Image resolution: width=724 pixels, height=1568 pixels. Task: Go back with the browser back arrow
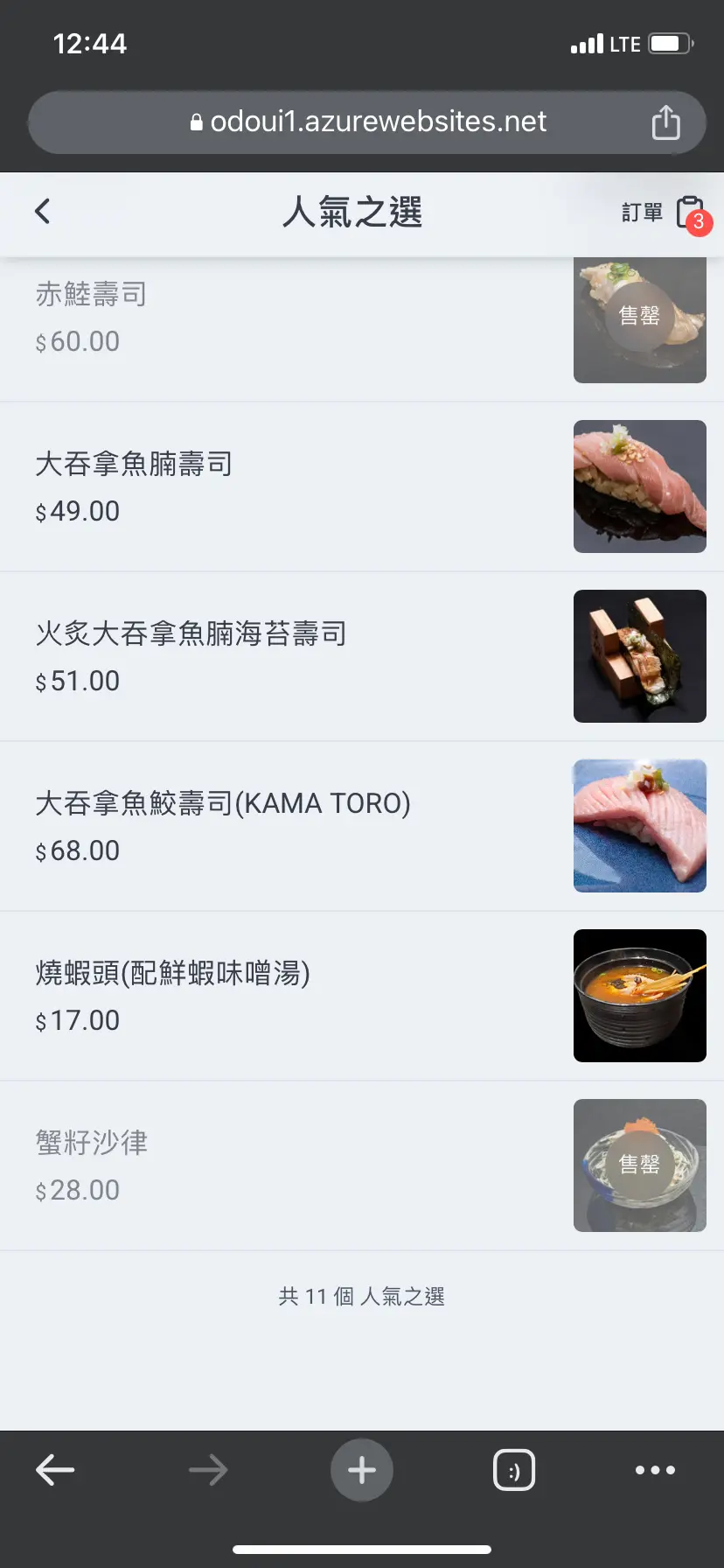click(x=55, y=1470)
